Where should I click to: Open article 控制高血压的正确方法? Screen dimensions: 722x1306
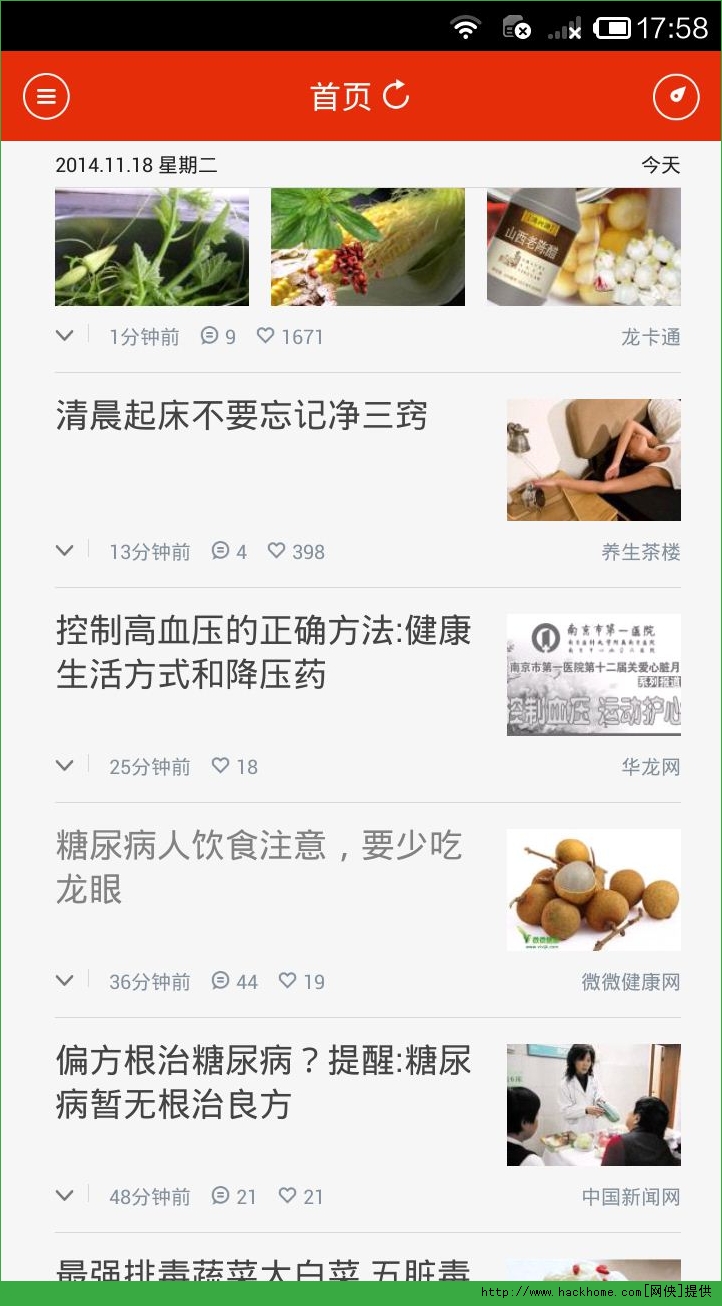click(263, 652)
